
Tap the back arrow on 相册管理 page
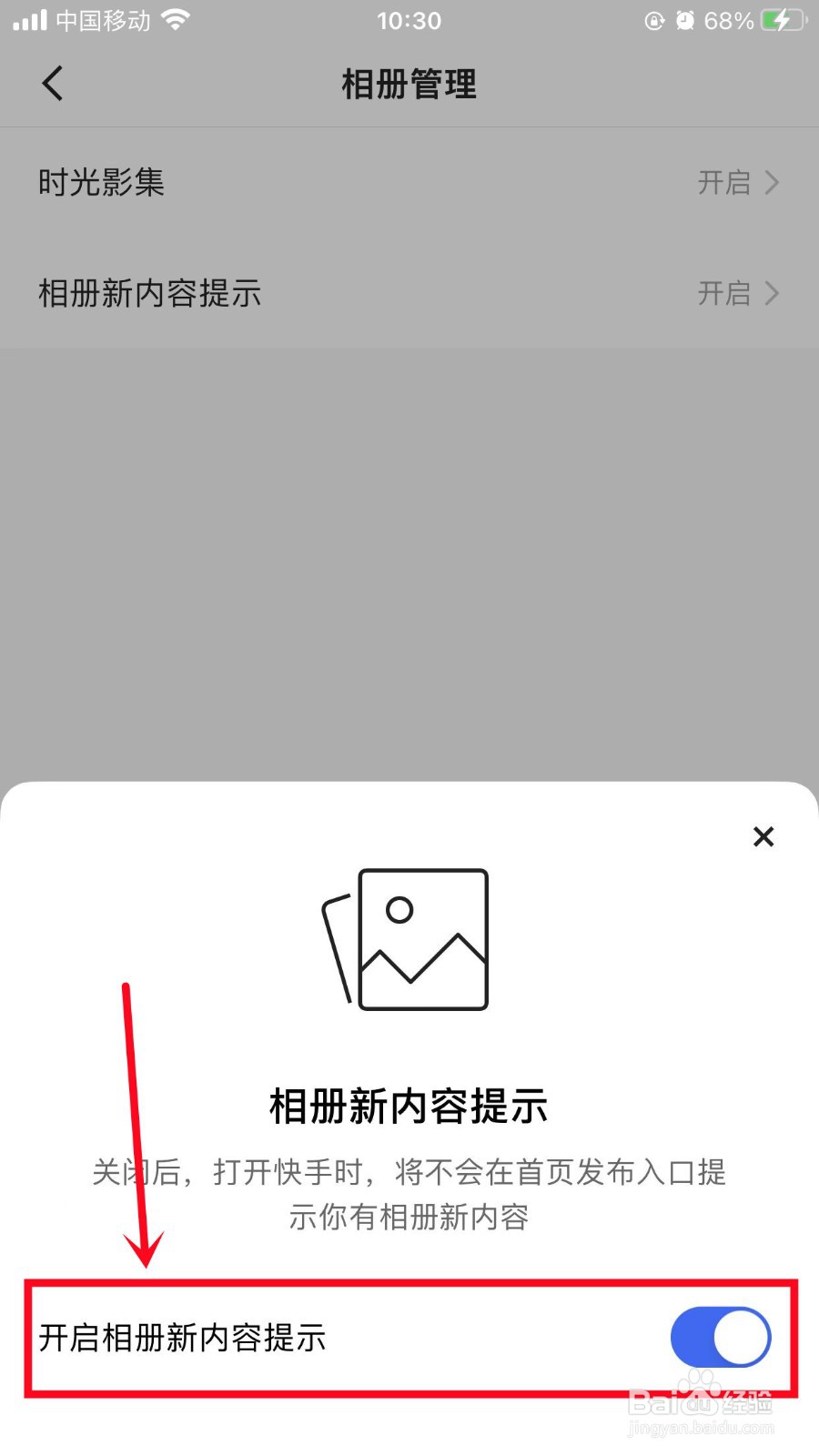[x=52, y=82]
